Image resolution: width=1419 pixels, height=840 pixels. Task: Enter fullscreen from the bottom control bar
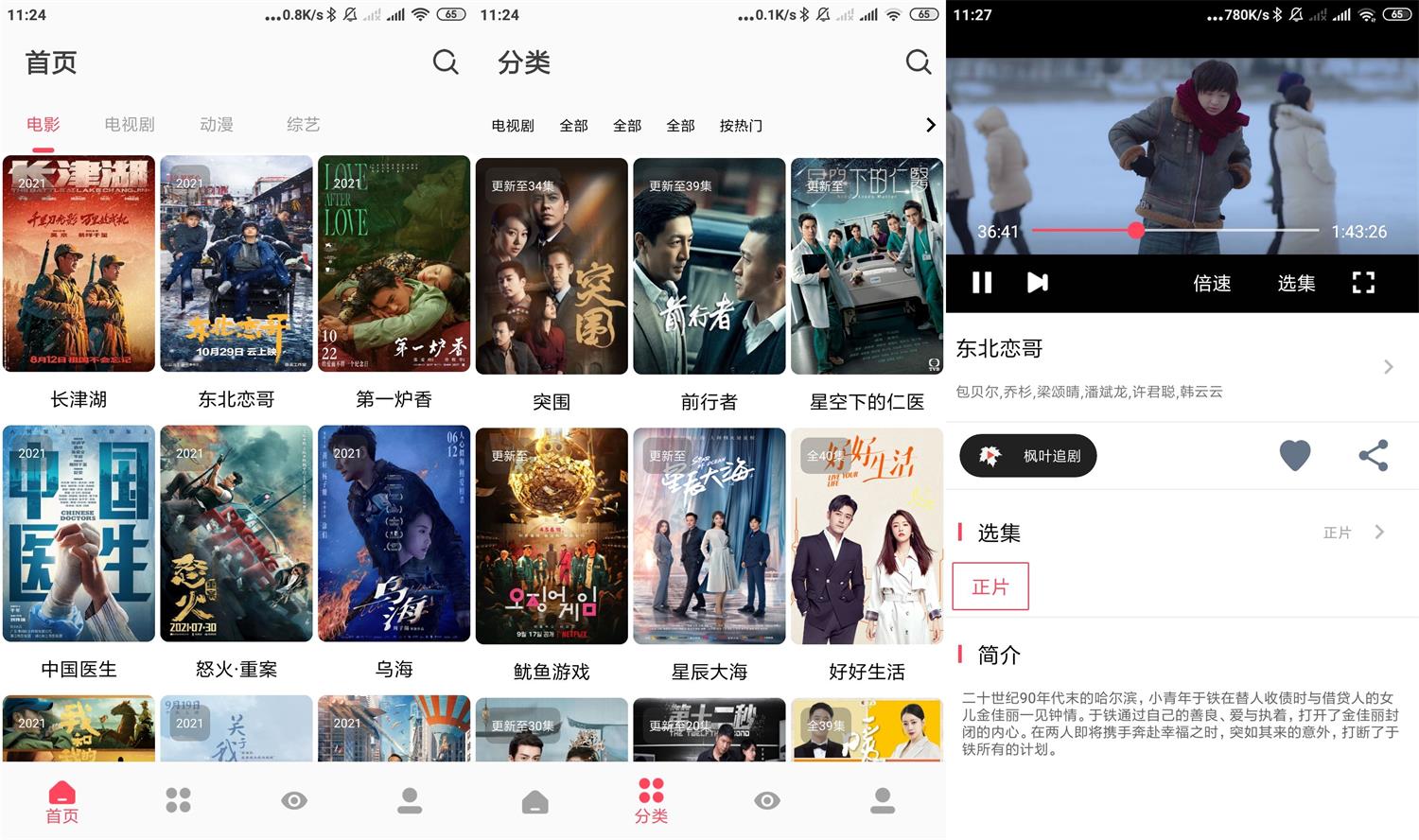coord(1363,282)
